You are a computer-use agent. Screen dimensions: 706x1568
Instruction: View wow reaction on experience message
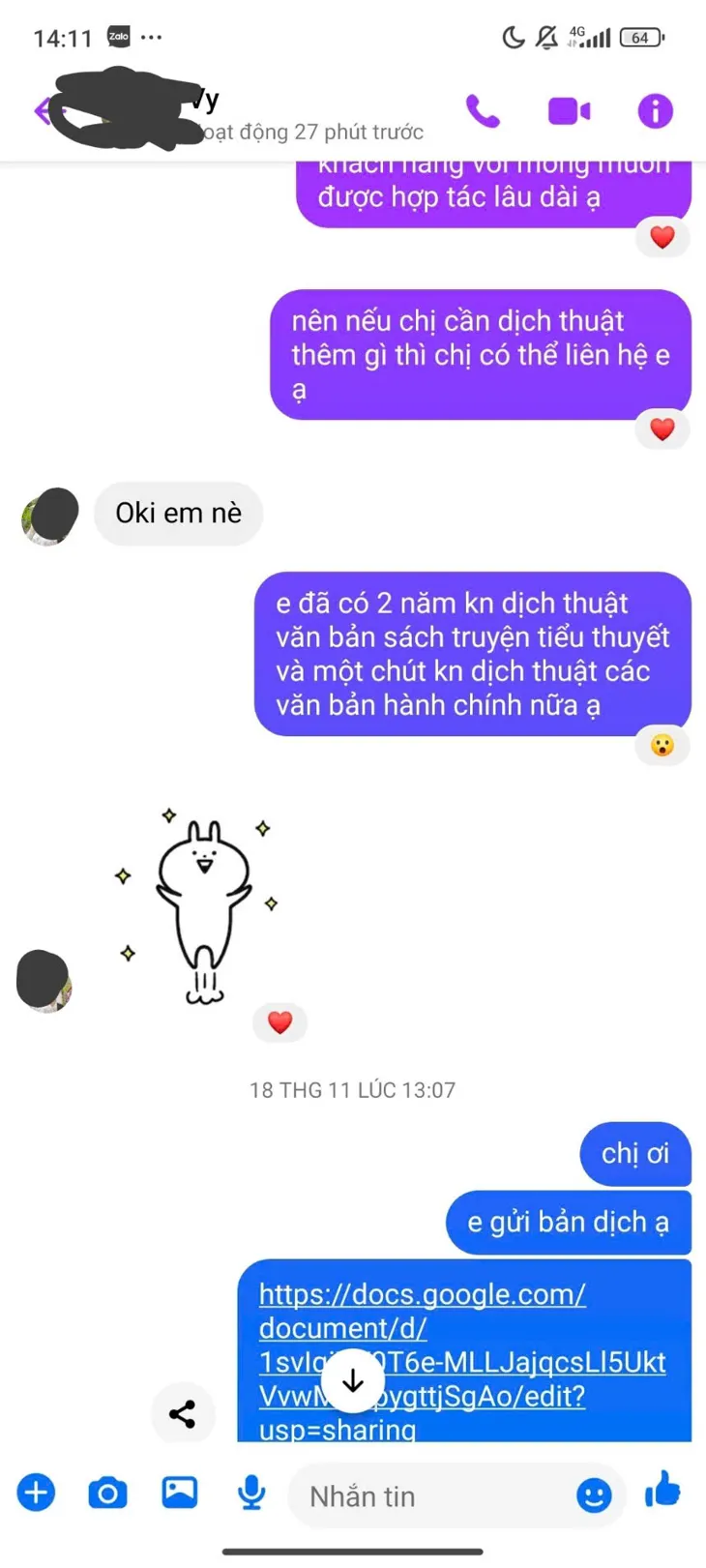pos(662,746)
